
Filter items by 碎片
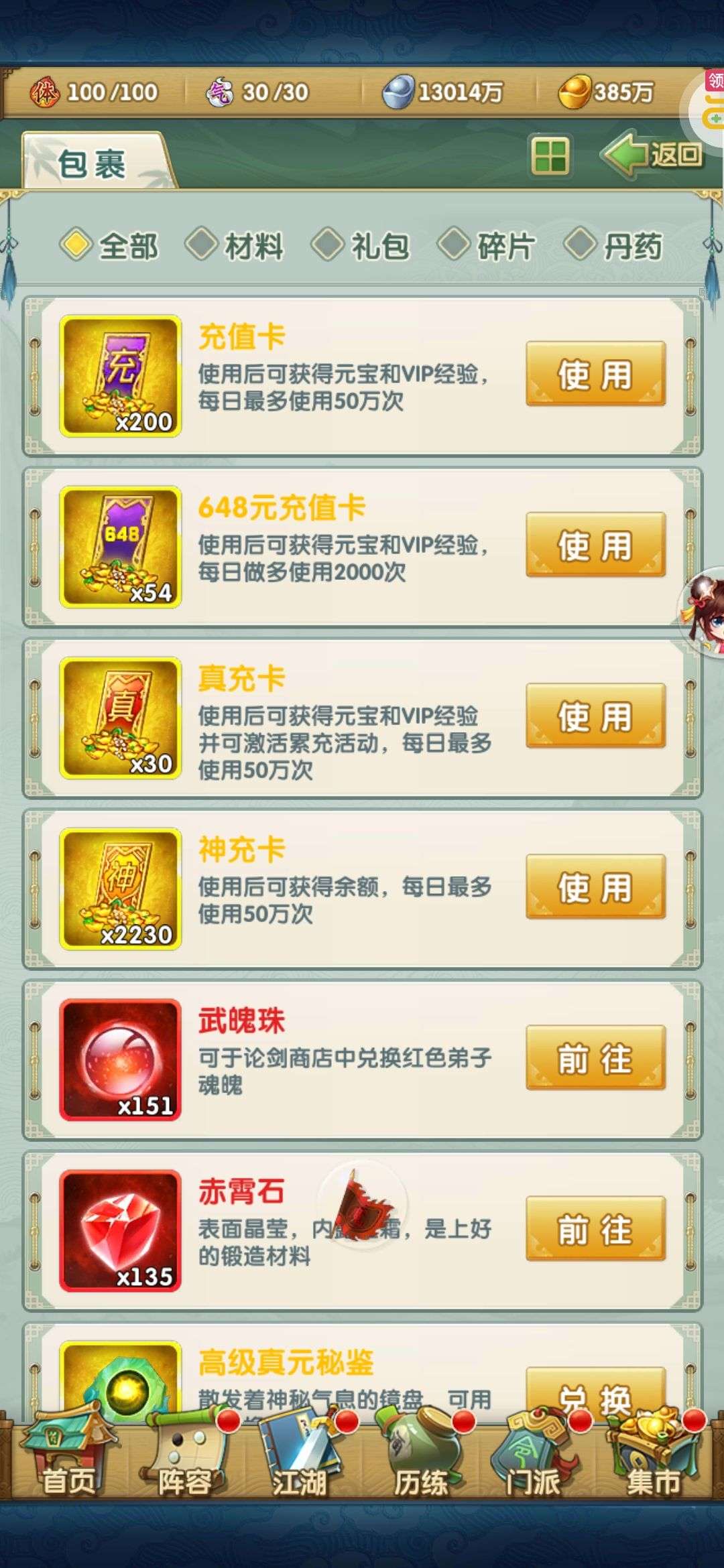pyautogui.click(x=487, y=245)
